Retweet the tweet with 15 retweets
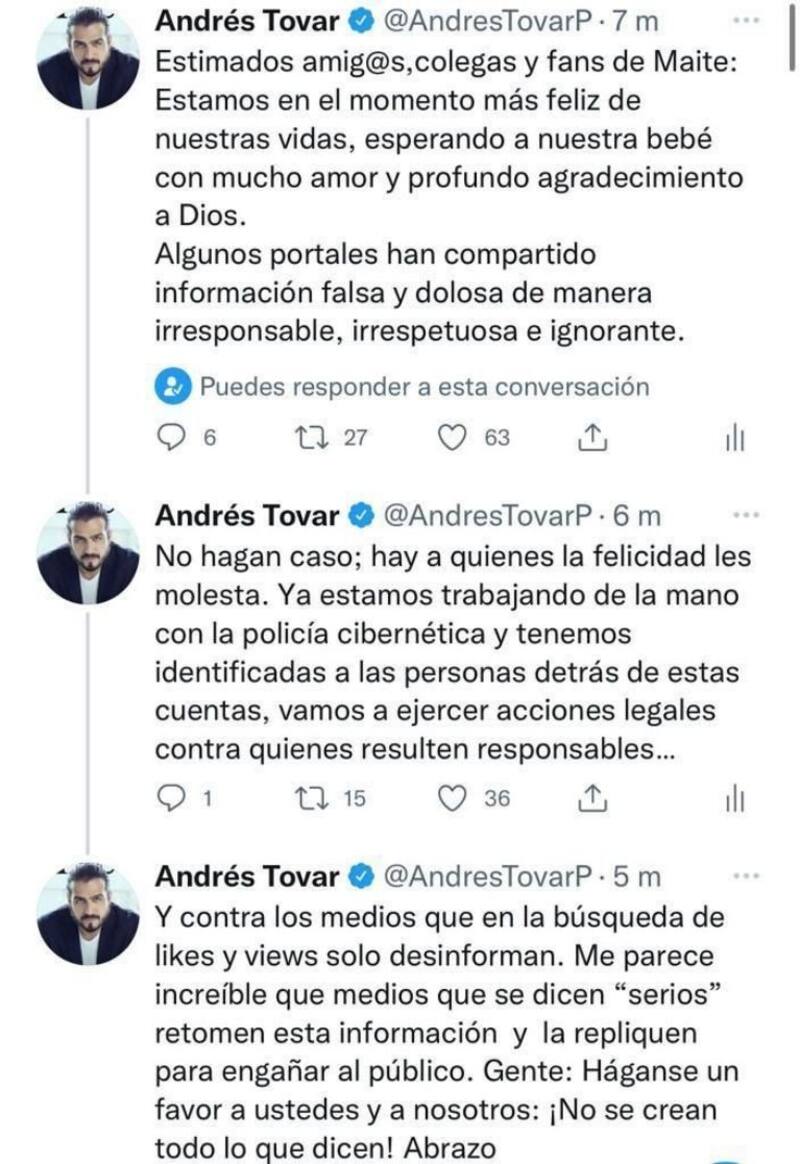Viewport: 800px width, 1164px height. [313, 798]
